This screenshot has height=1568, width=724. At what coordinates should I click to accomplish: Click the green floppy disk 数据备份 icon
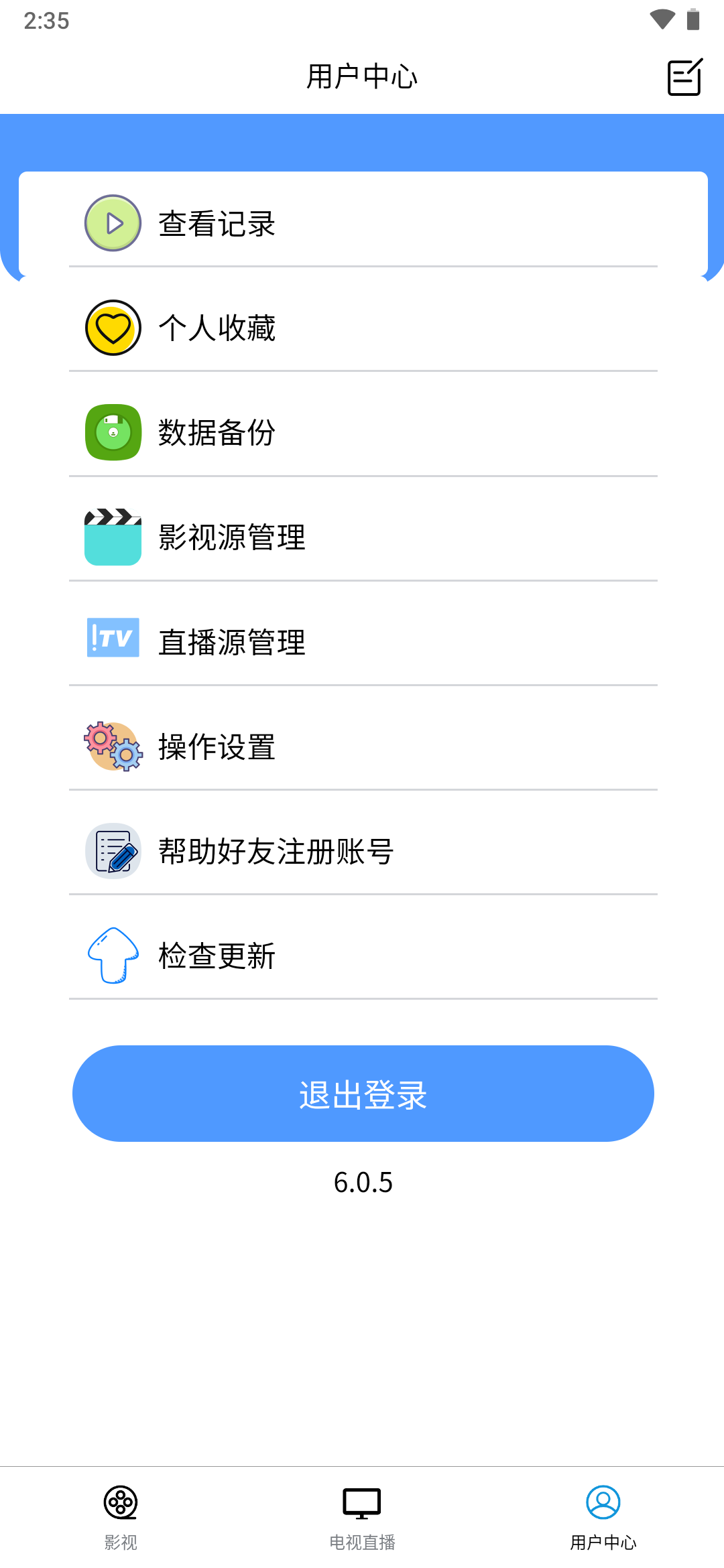click(x=112, y=433)
